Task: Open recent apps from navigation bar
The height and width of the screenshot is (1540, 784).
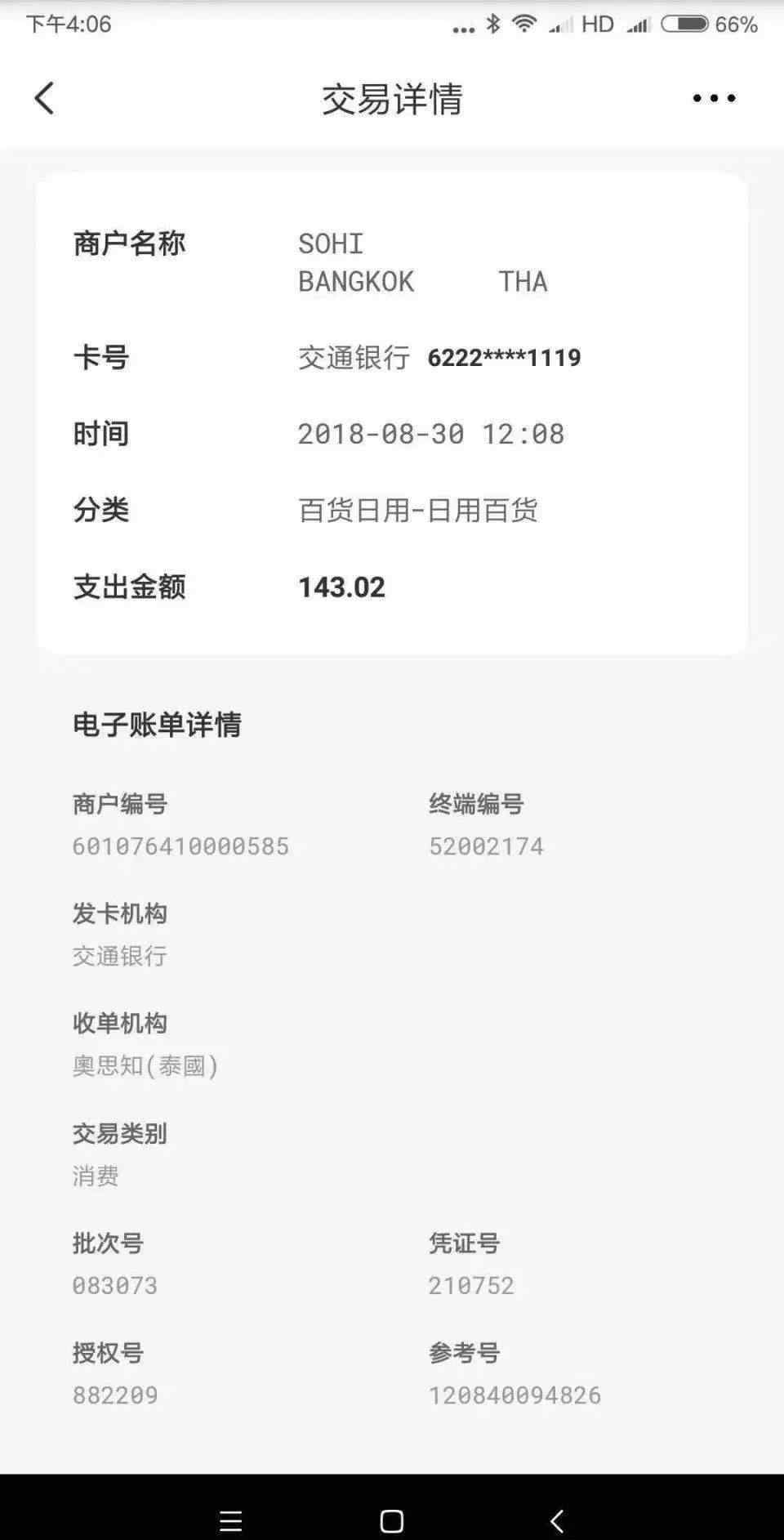Action: tap(231, 1520)
